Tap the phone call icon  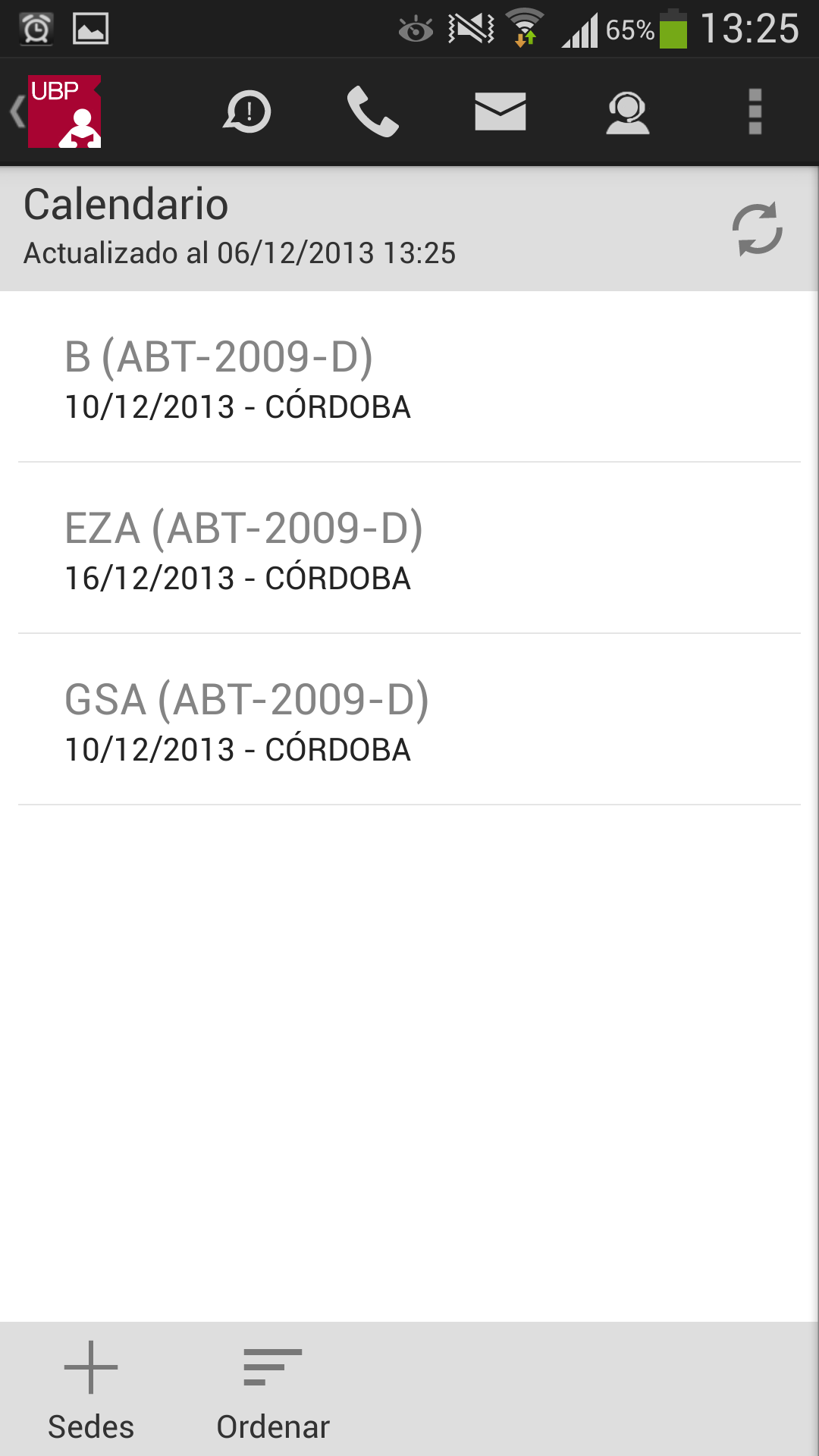coord(372,112)
